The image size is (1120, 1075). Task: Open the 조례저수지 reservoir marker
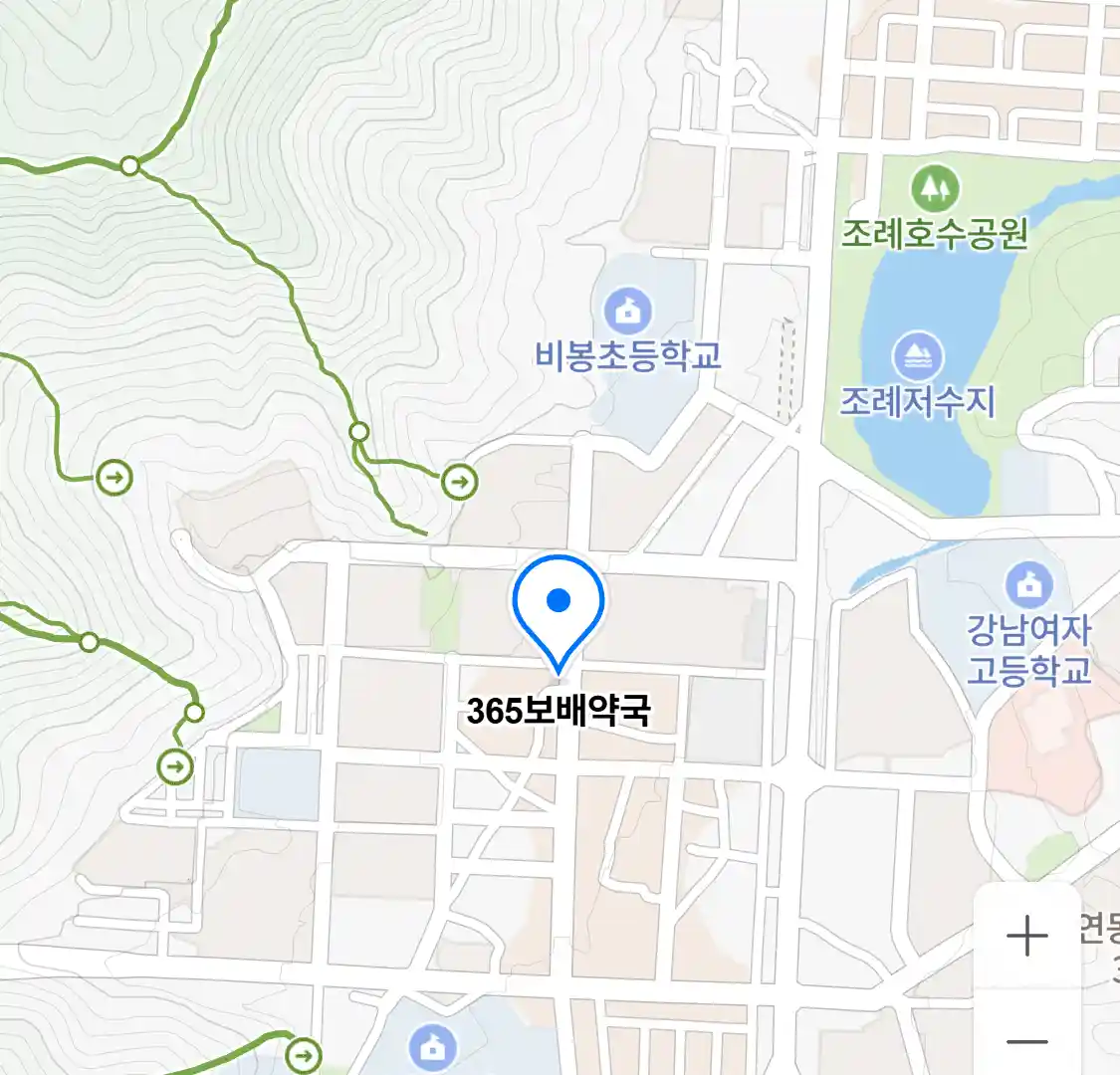(x=917, y=356)
